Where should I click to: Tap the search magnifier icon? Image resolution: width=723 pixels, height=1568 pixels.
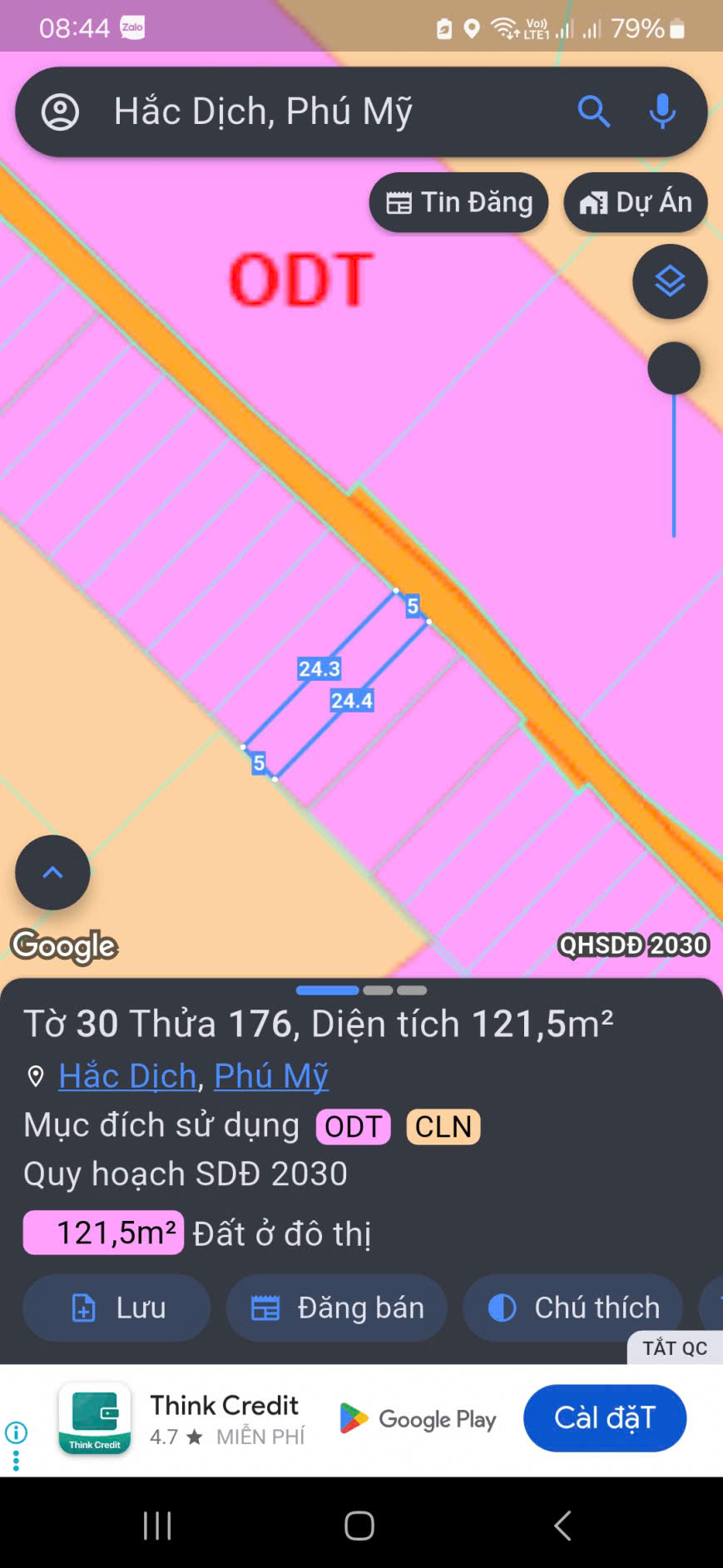[x=594, y=112]
